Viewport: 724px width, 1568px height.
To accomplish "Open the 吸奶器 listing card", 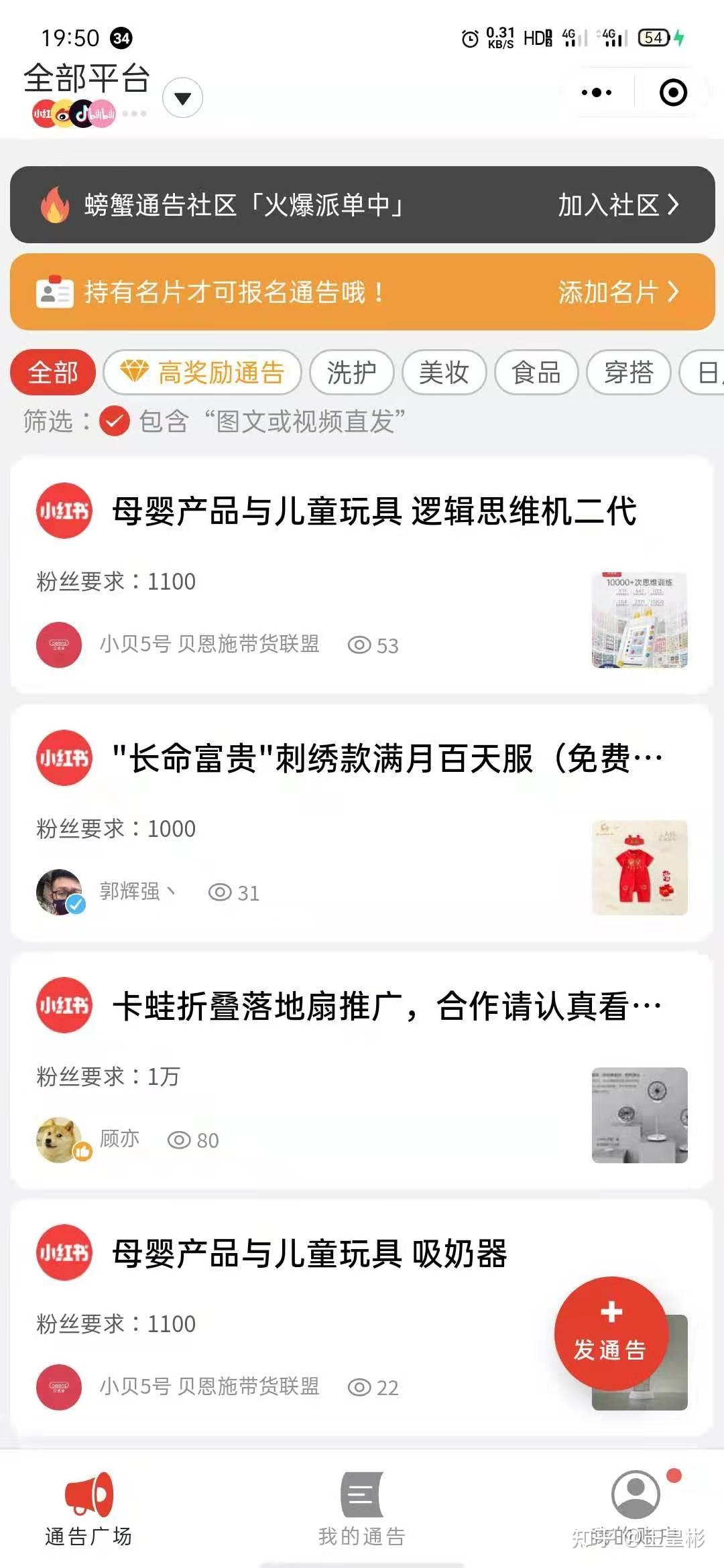I will (x=308, y=1254).
